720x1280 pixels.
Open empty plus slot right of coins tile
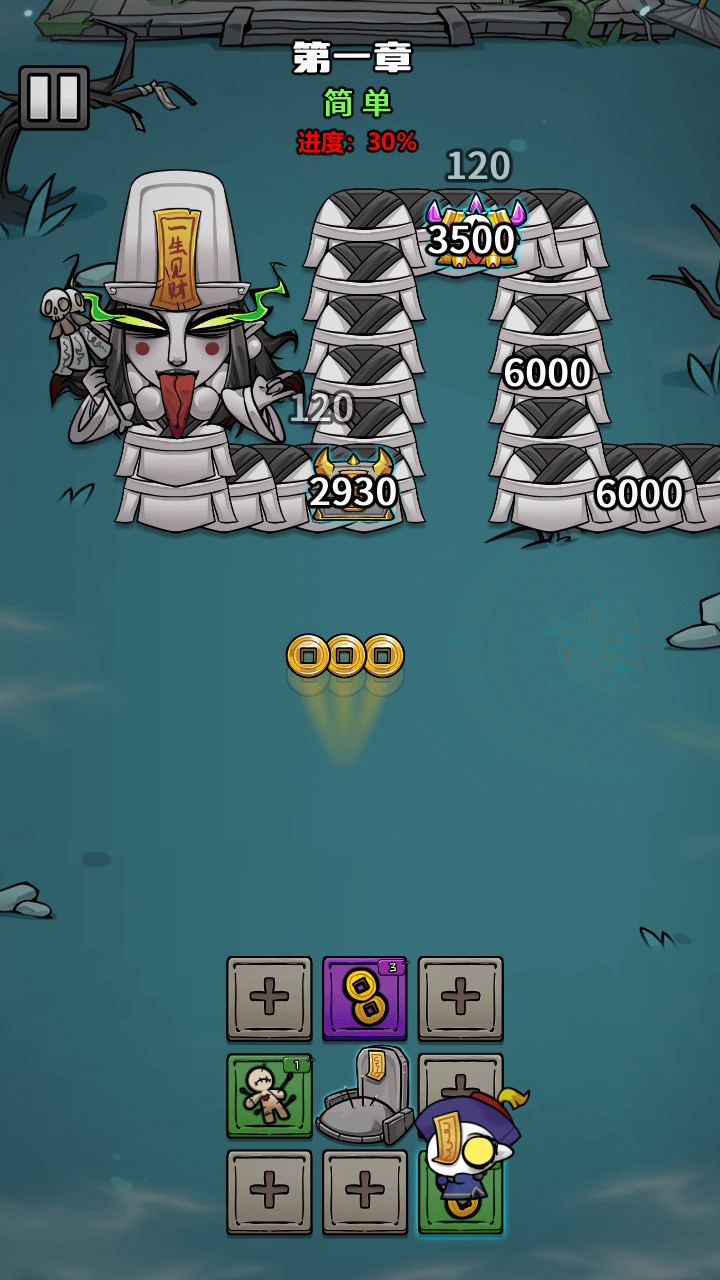click(x=460, y=998)
